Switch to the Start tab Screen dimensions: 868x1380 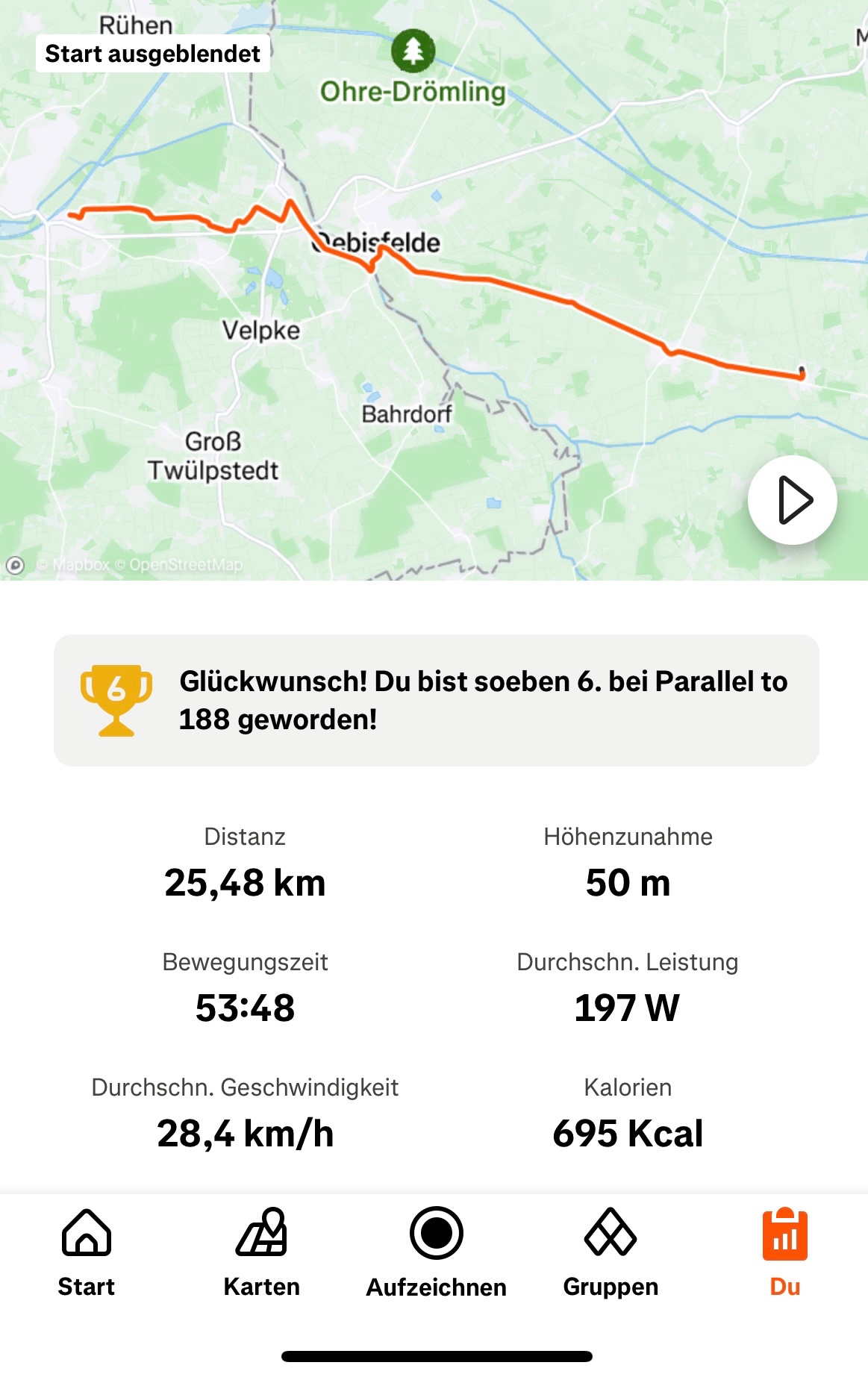pos(87,1251)
